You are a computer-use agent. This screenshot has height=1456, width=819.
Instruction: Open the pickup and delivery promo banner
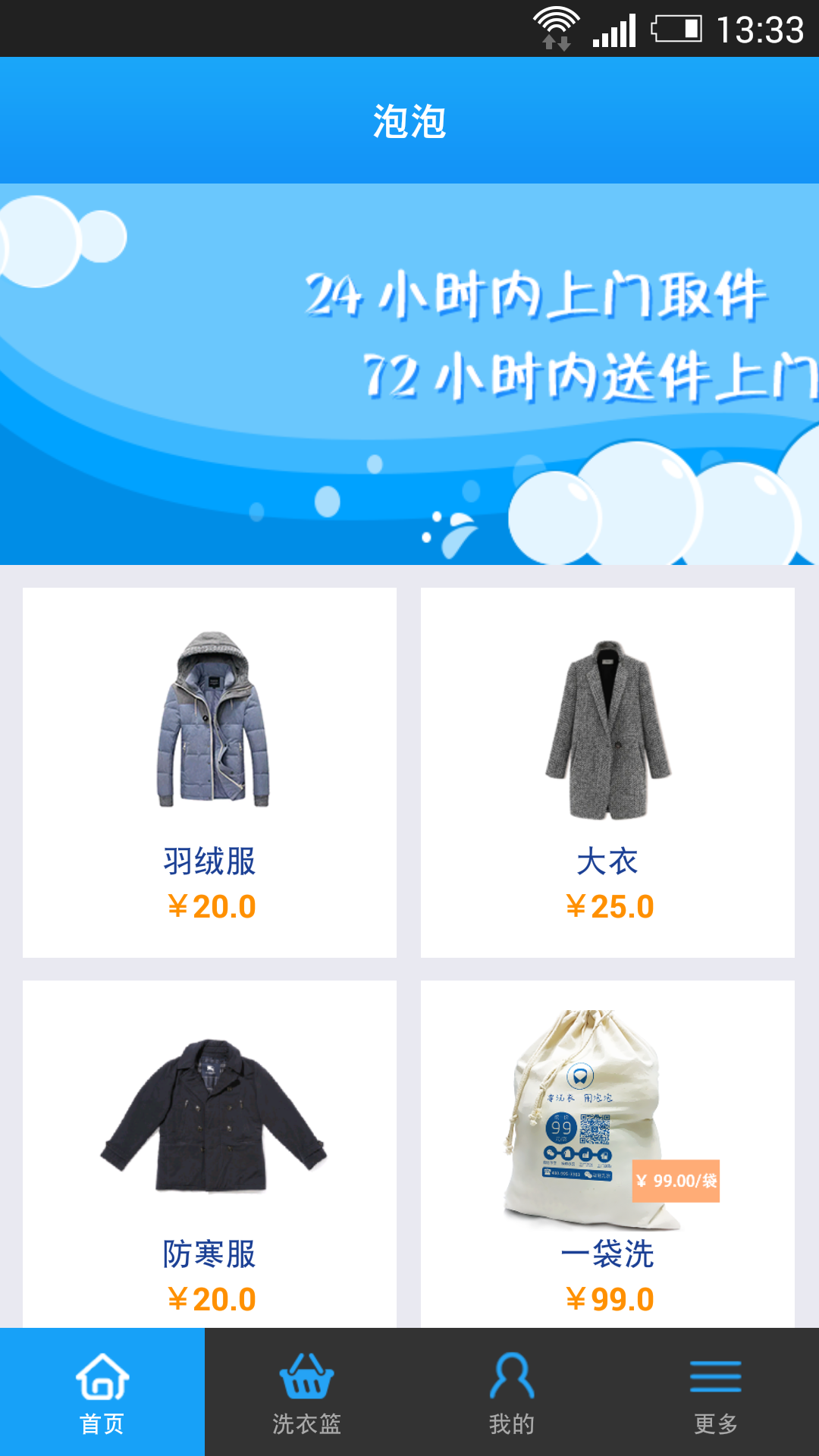(409, 374)
